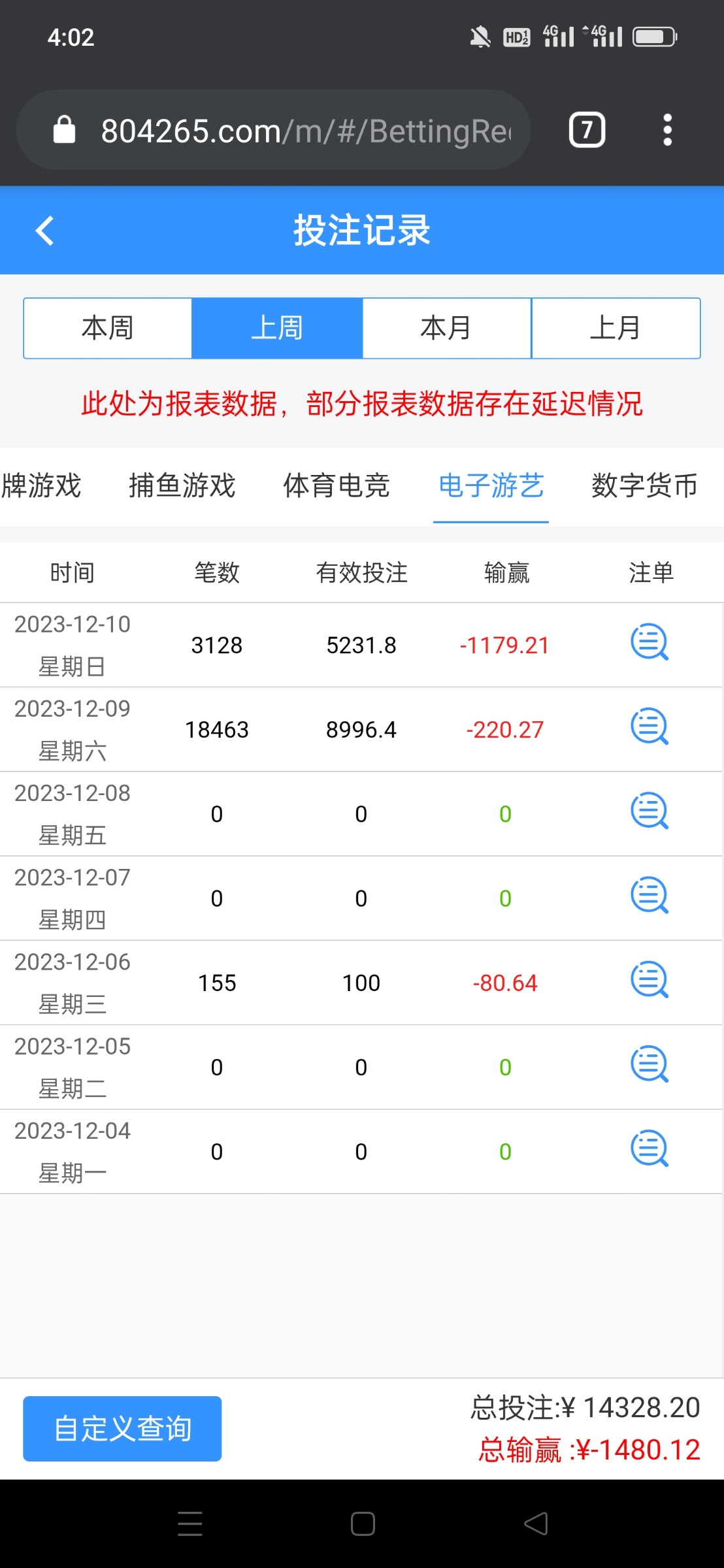724x1568 pixels.
Task: Open the 体育电竞 tab
Action: pos(338,487)
